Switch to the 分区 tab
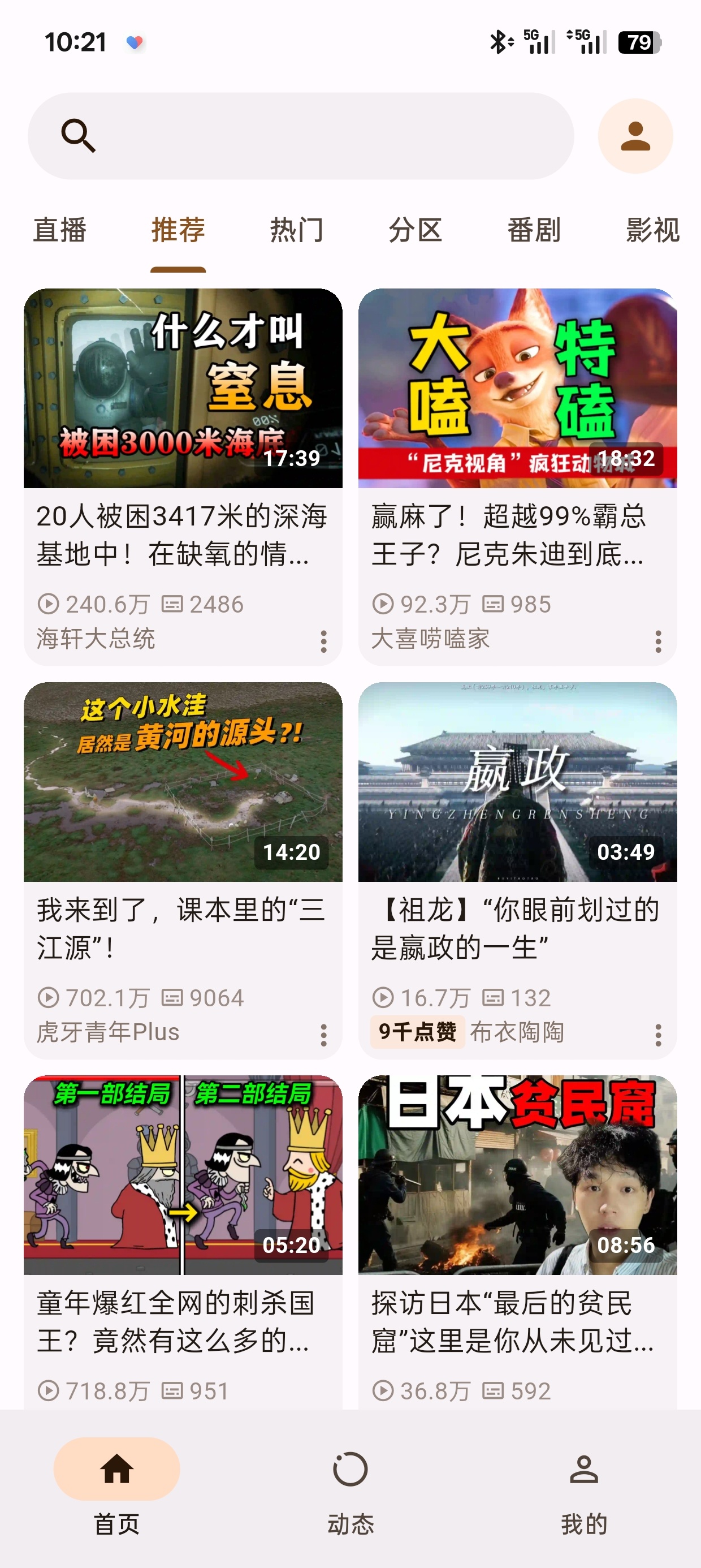Viewport: 701px width, 1568px height. point(415,231)
